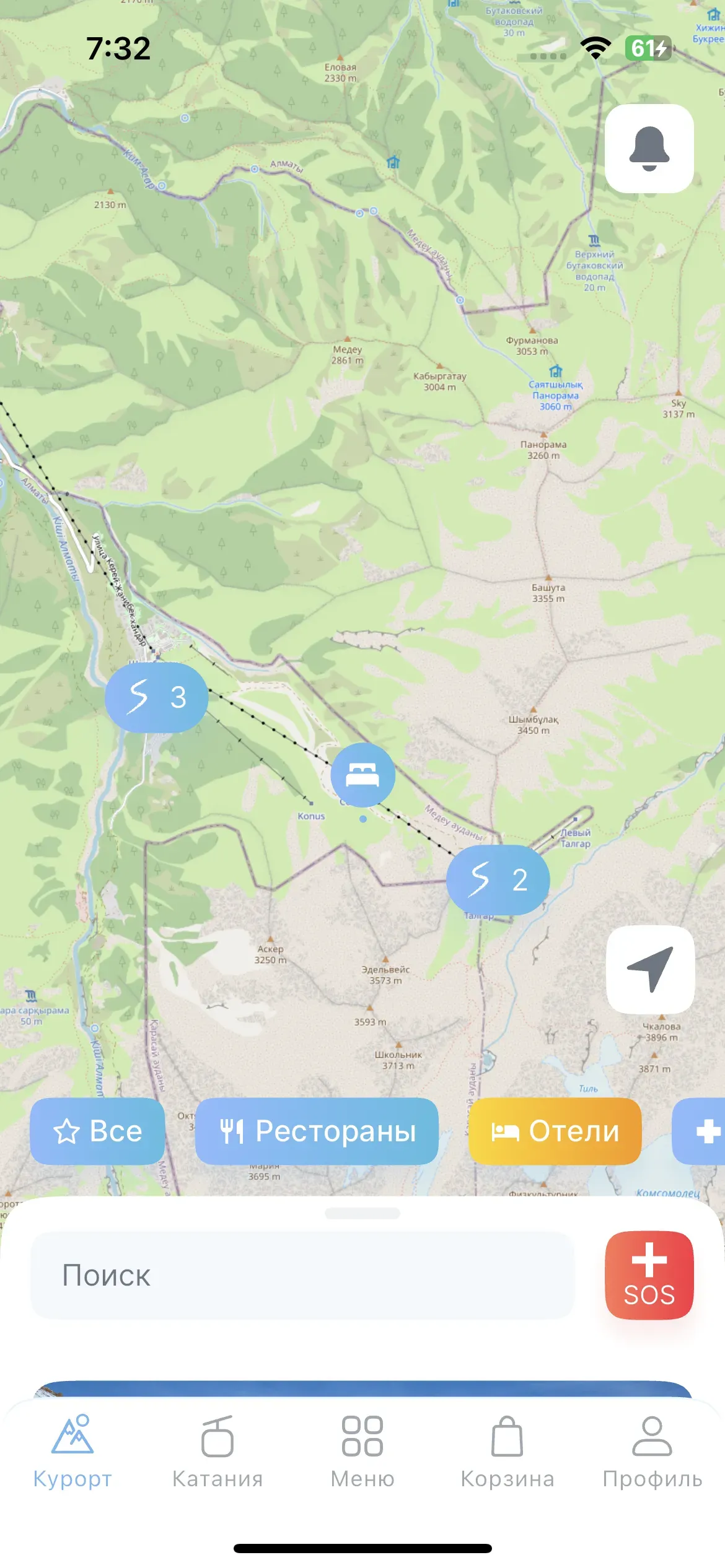Open the notifications bell

[649, 149]
